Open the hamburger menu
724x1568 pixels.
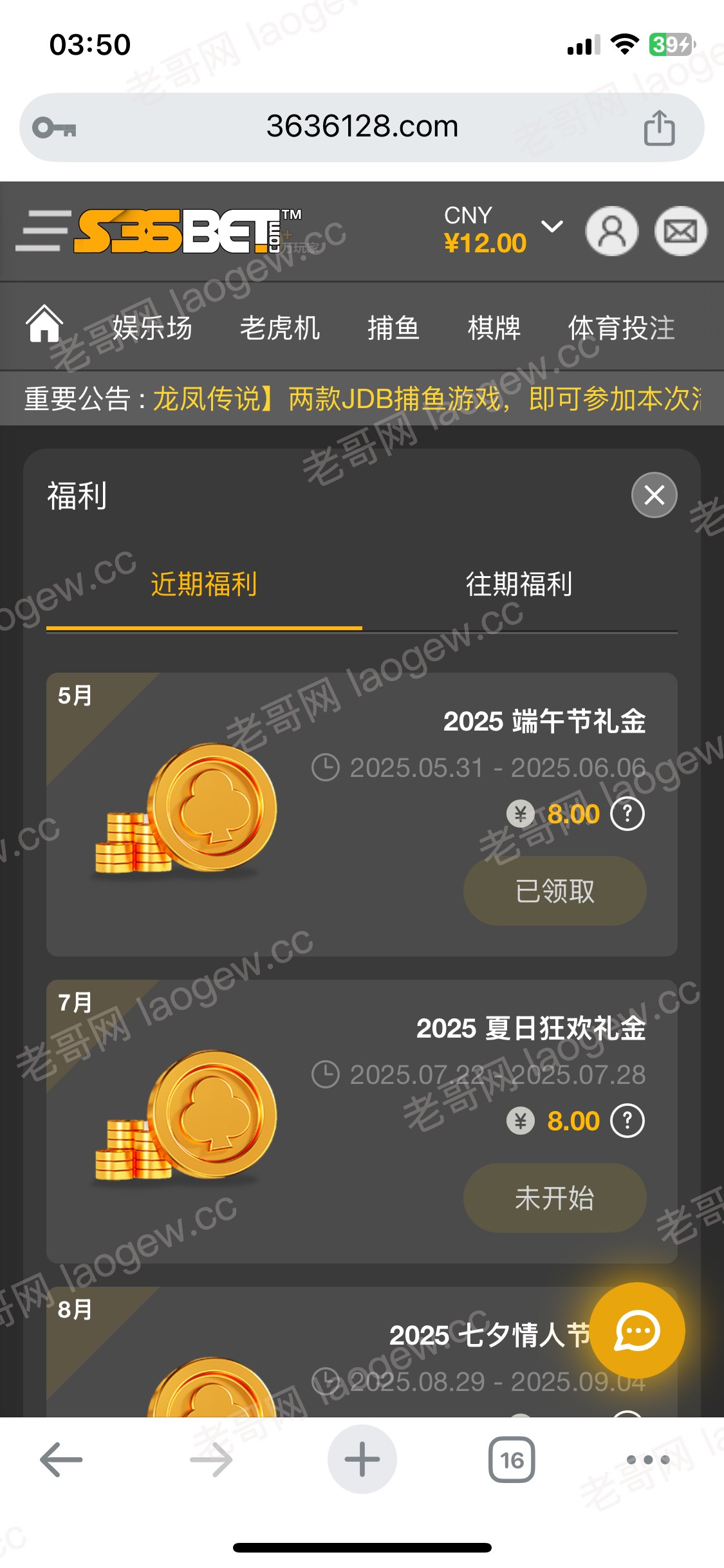[43, 230]
